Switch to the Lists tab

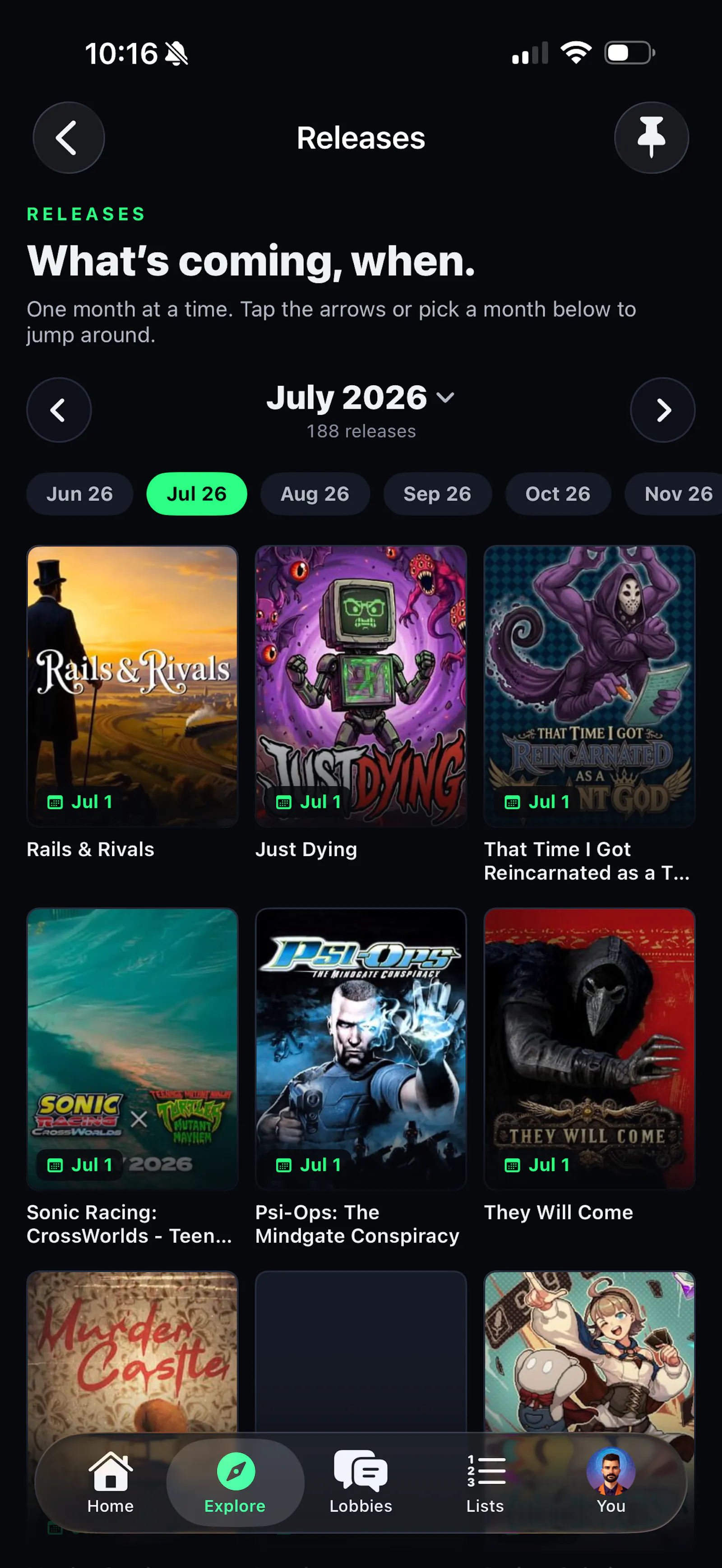coord(485,1483)
